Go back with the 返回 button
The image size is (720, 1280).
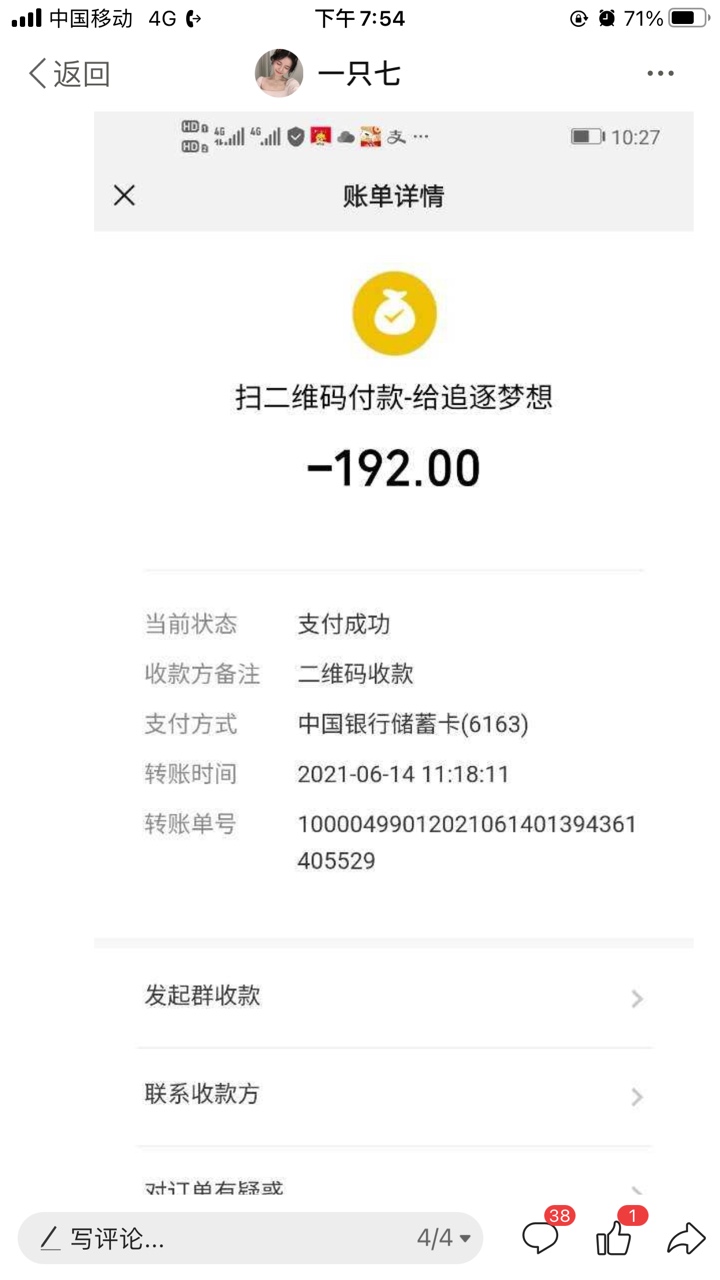coord(69,74)
